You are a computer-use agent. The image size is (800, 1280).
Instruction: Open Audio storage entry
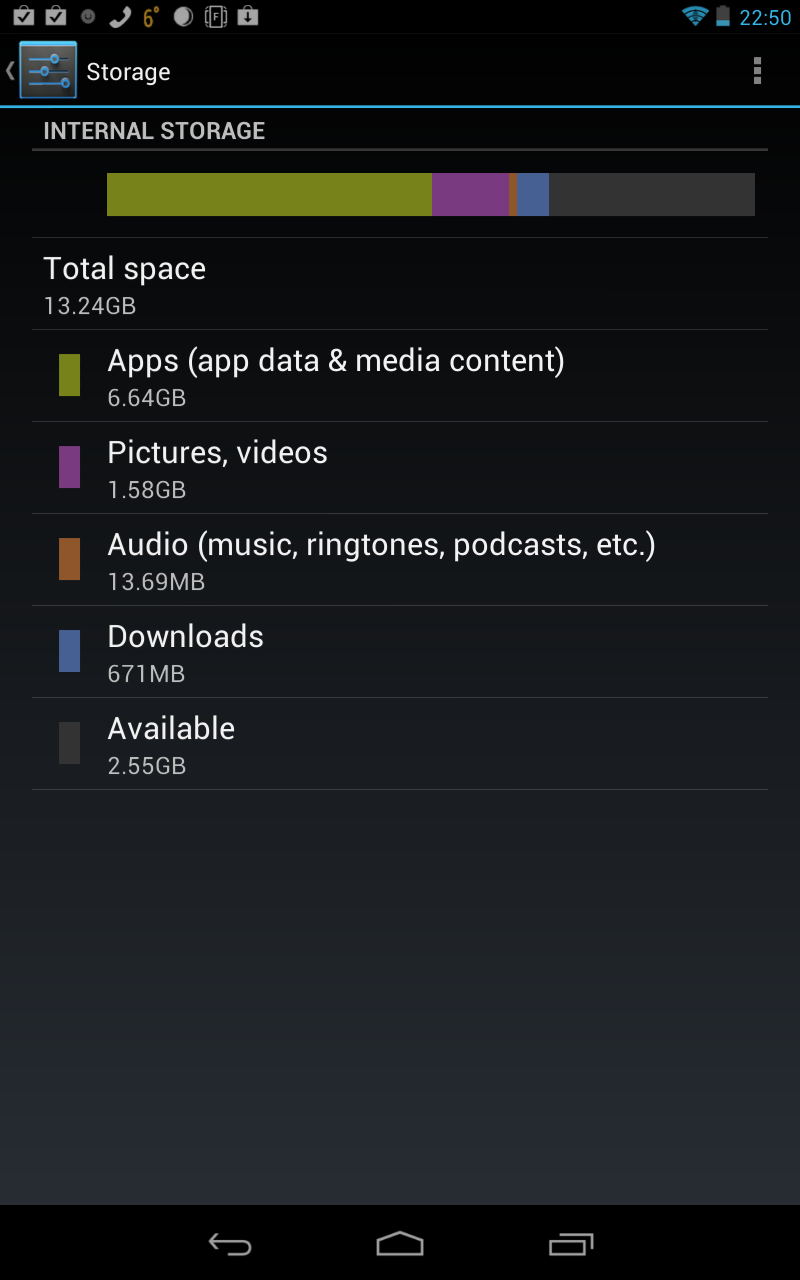coord(400,560)
